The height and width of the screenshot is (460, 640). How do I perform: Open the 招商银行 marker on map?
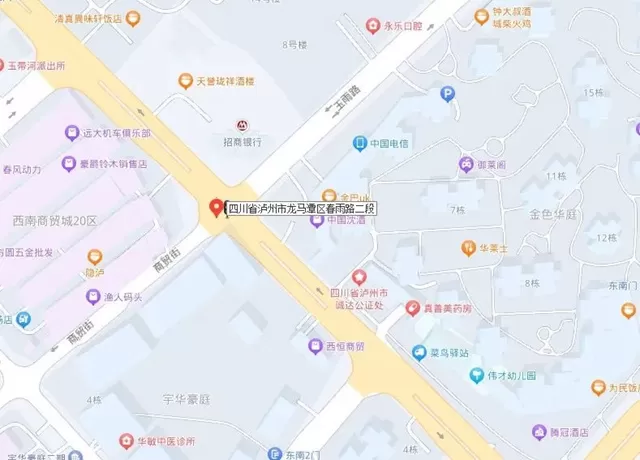pos(241,125)
